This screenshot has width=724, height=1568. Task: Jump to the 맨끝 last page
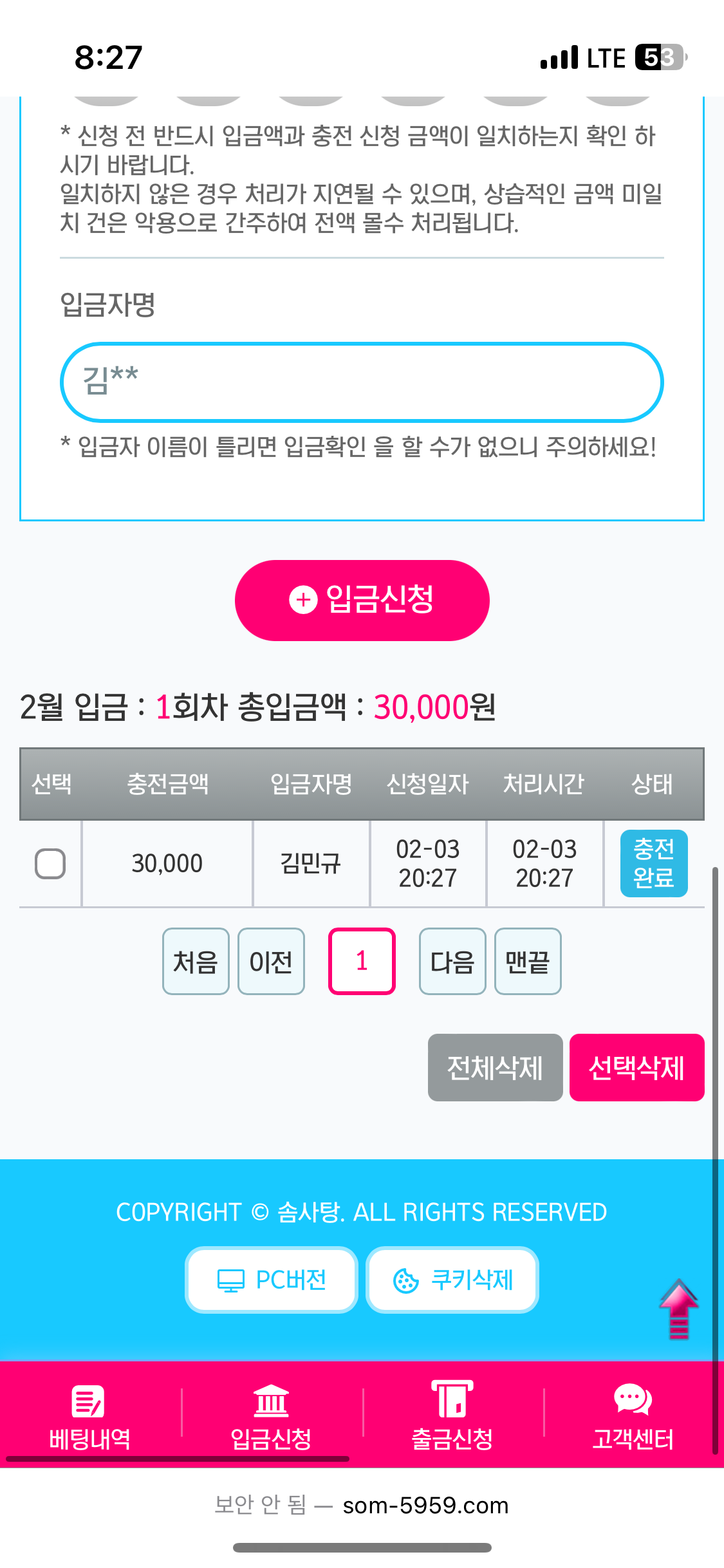click(x=528, y=962)
